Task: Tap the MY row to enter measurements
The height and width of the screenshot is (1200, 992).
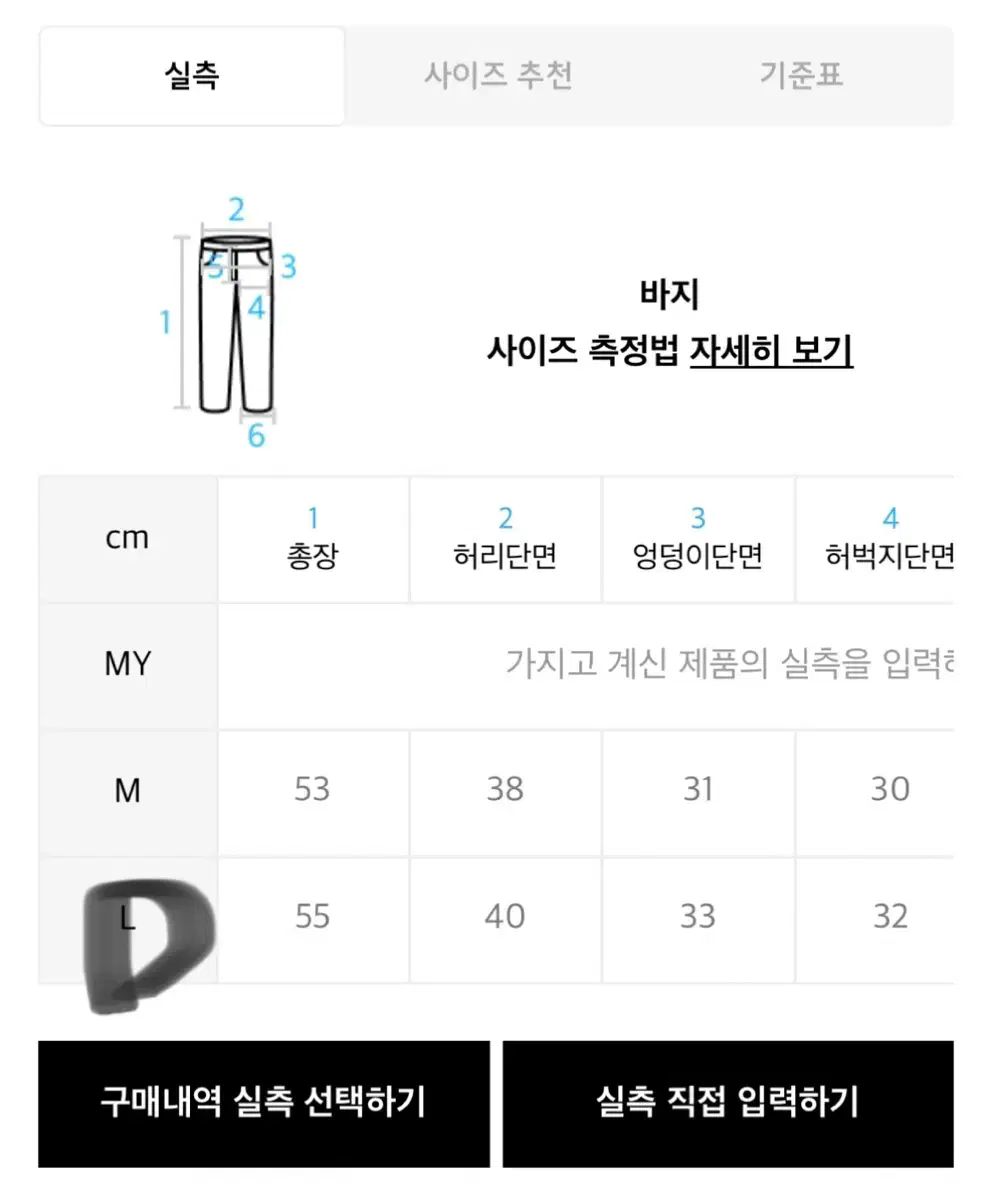Action: pyautogui.click(x=585, y=664)
